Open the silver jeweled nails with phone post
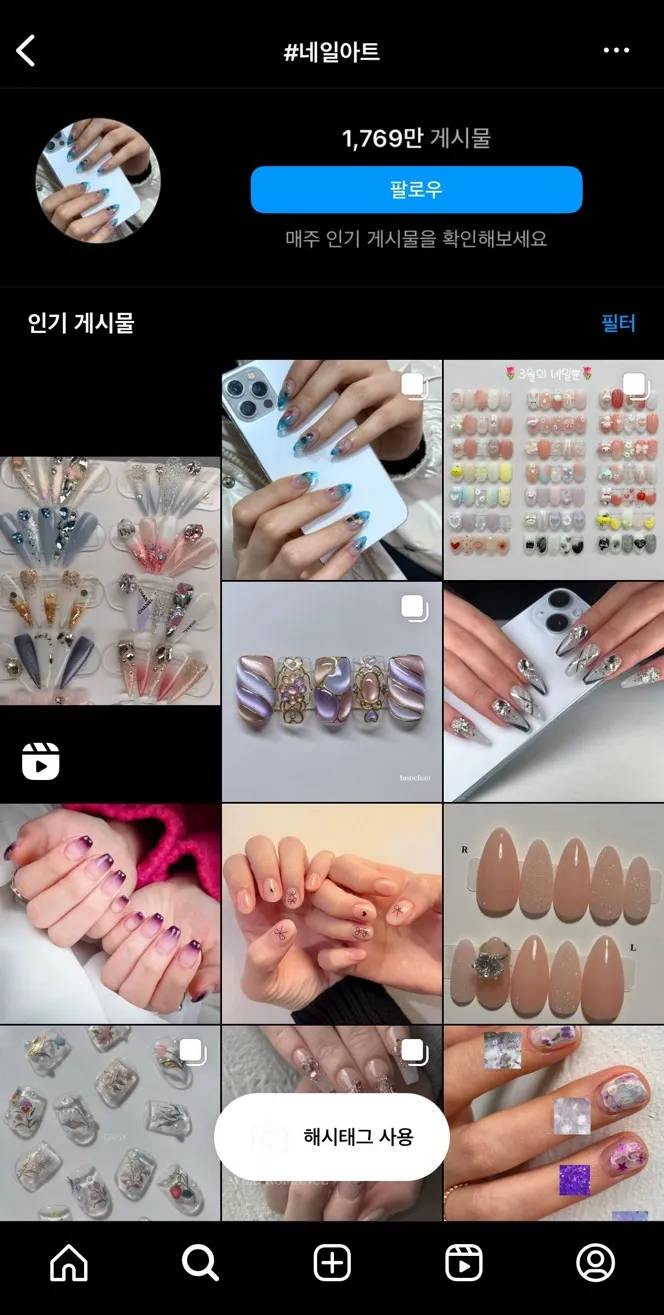 click(x=553, y=691)
